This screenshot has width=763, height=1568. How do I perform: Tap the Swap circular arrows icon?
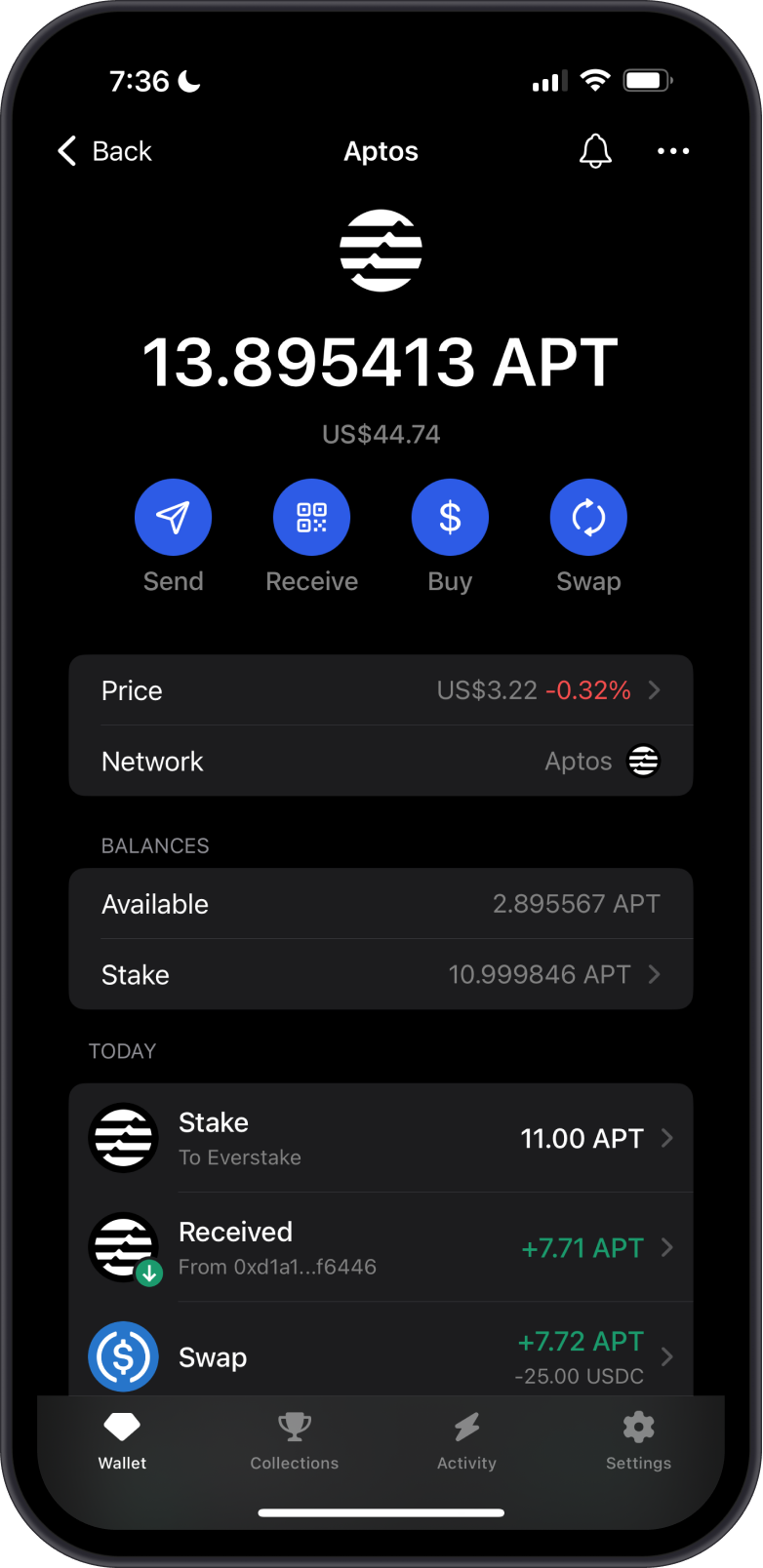pos(588,517)
